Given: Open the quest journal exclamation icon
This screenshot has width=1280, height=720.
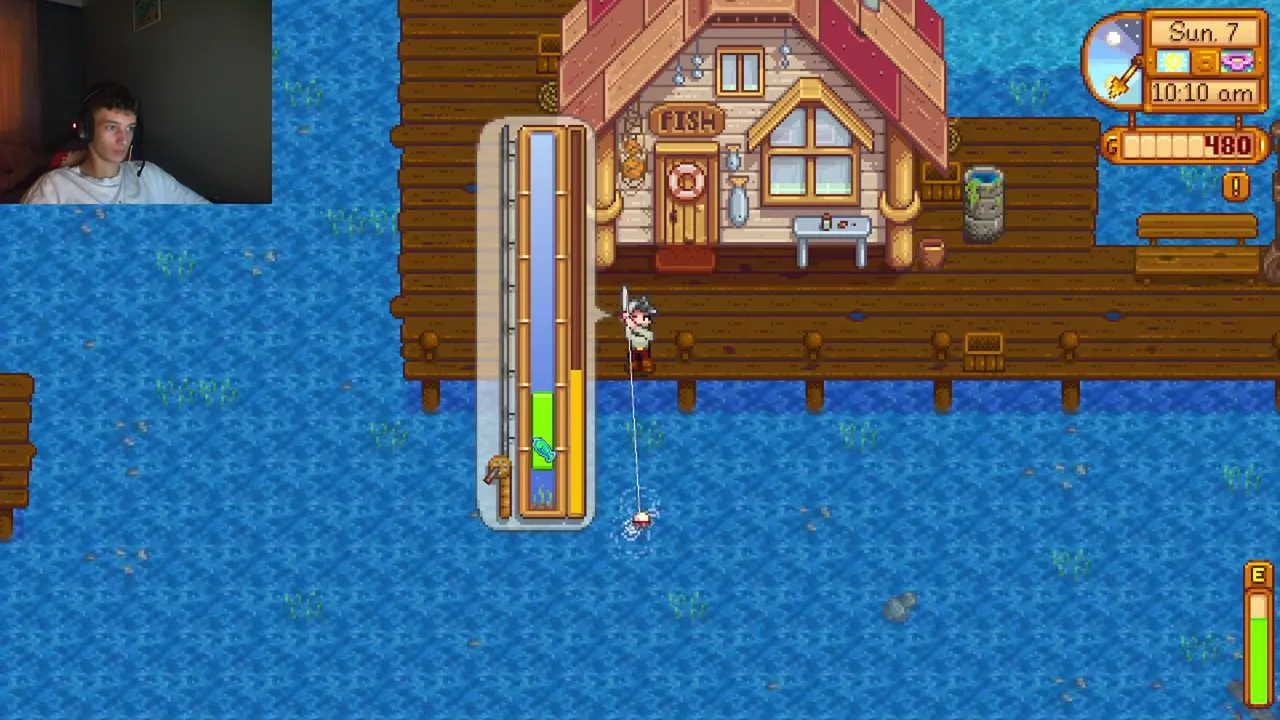Looking at the screenshot, I should (1236, 186).
